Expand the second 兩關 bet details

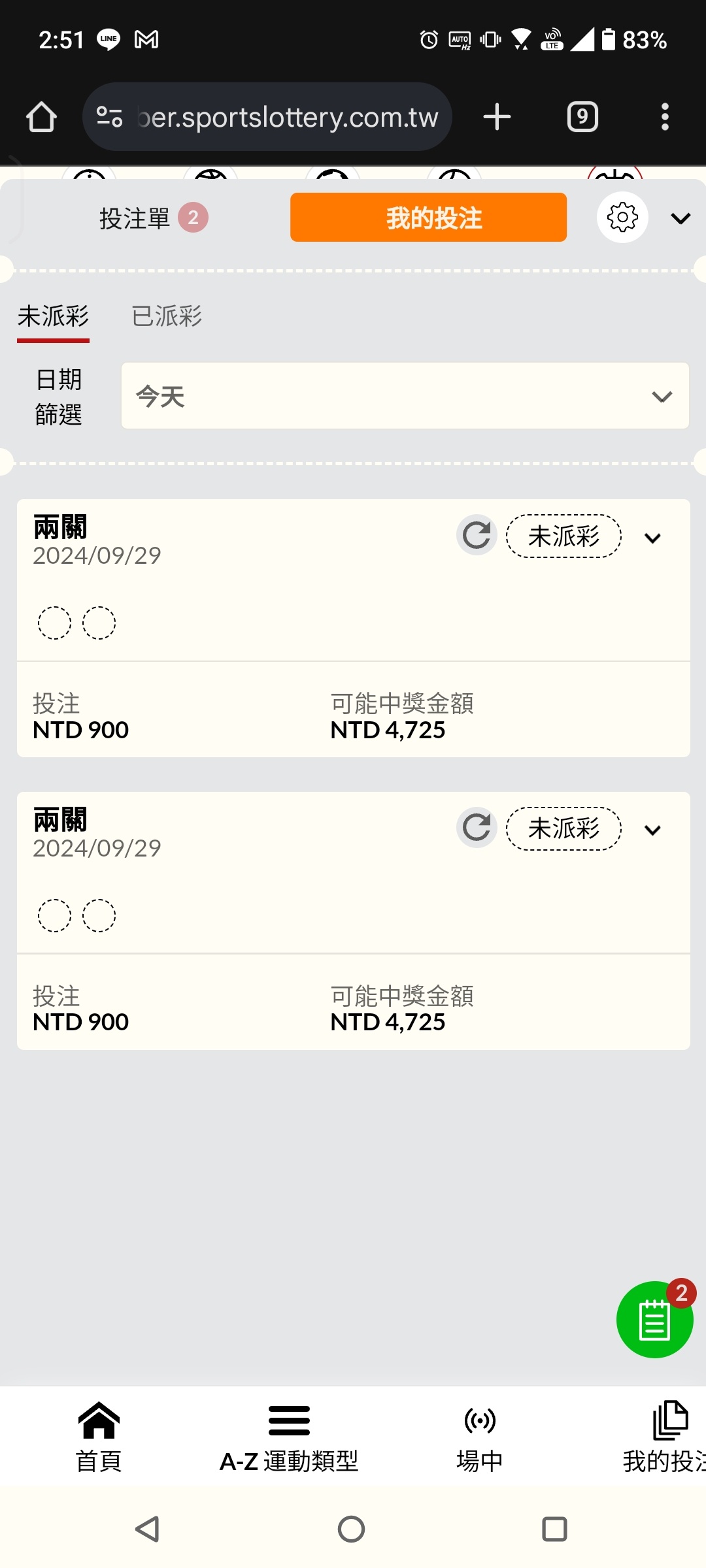[652, 830]
